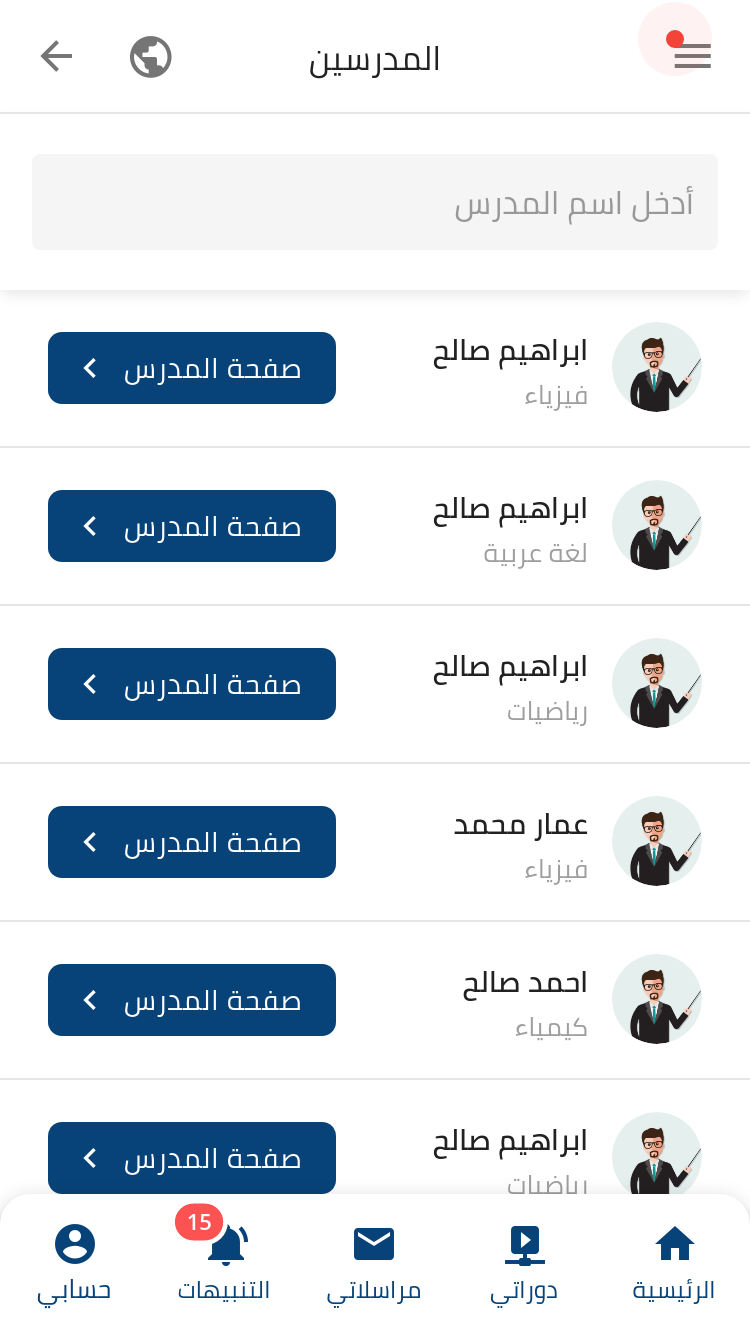Tap عمار محمد's avatar thumbnail
This screenshot has width=750, height=1334.
pos(657,841)
